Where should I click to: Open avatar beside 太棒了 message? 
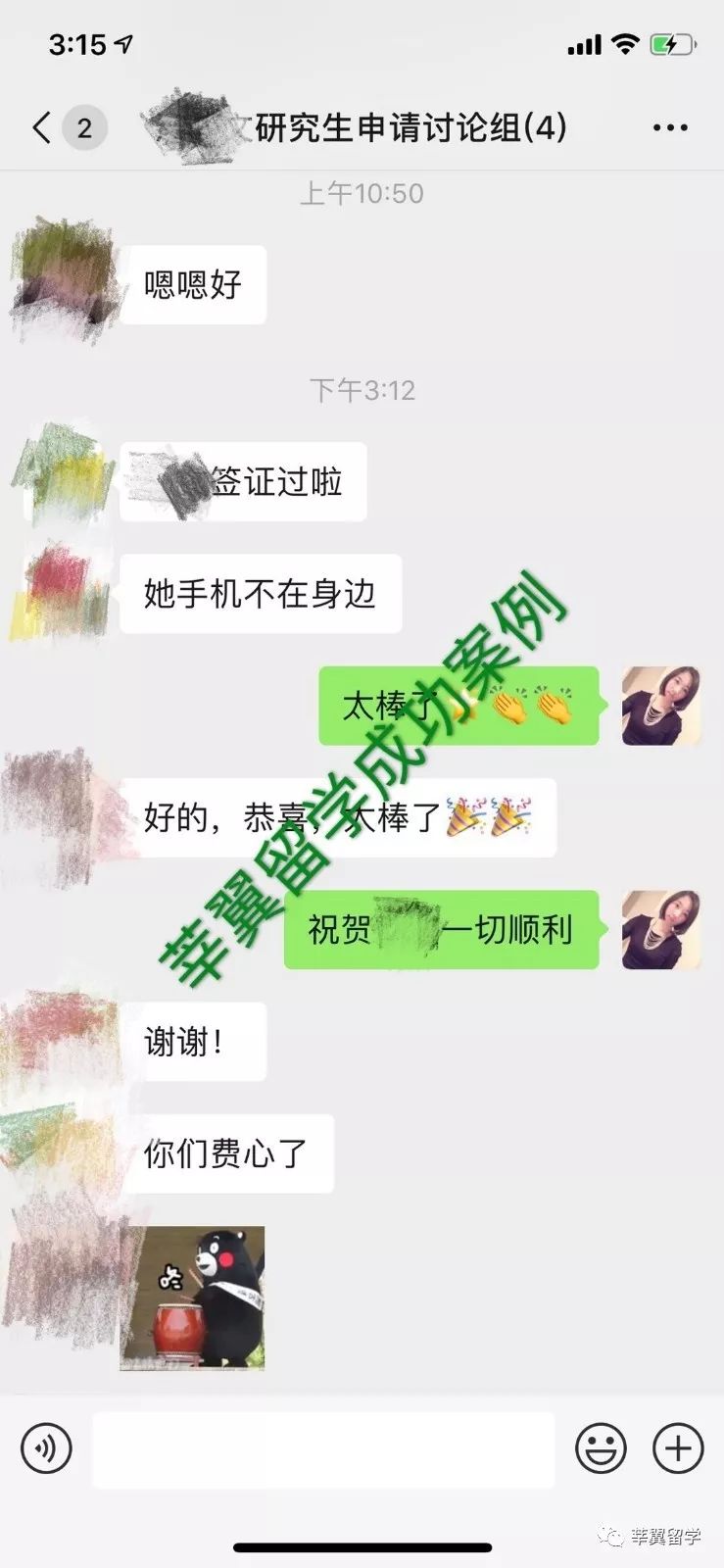tap(661, 706)
